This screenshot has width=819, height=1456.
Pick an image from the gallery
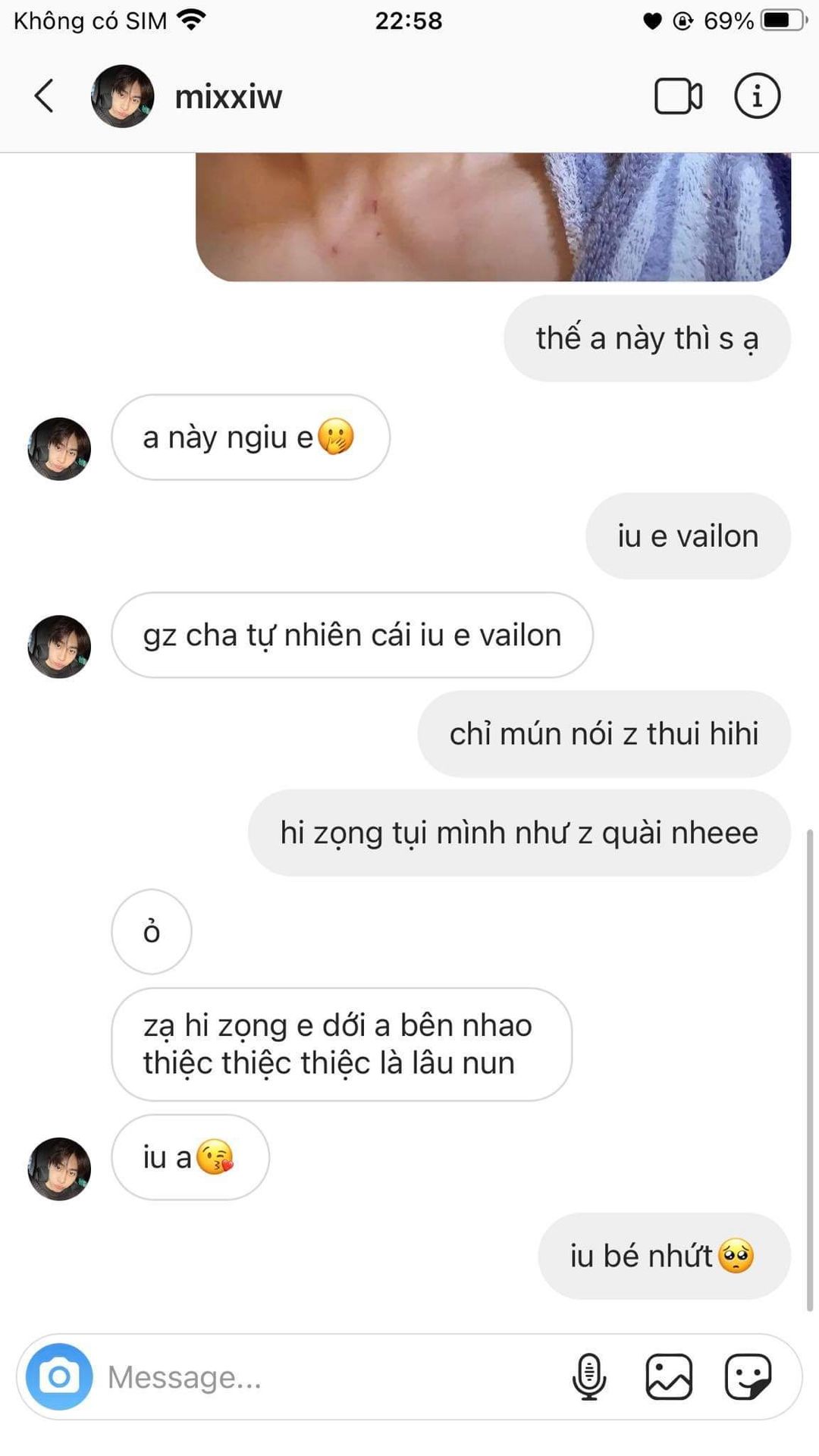pos(669,1376)
